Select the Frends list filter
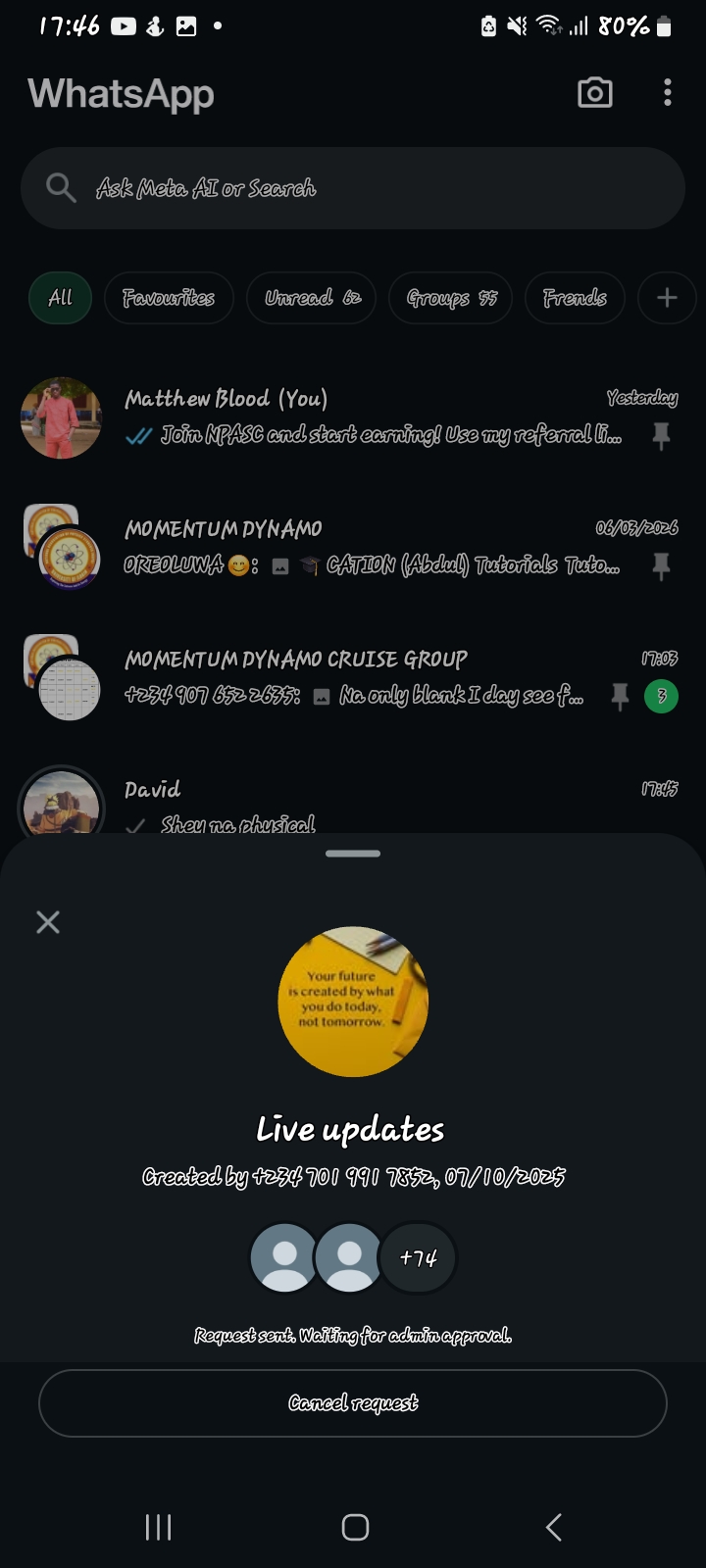This screenshot has height=1568, width=706. point(575,298)
